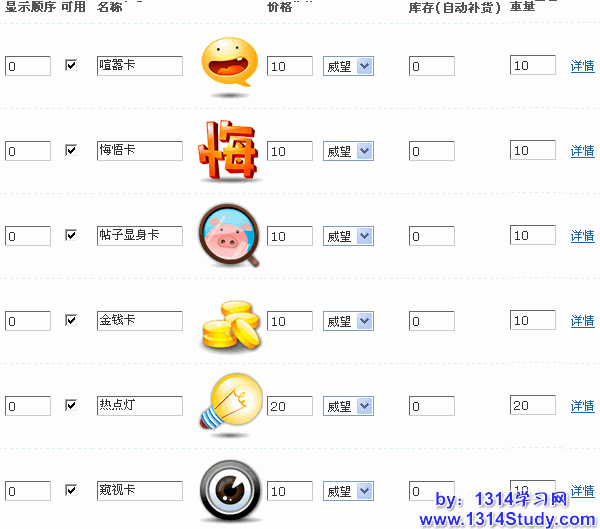Open 详情 link for 喧嚣卡
The height and width of the screenshot is (529, 600).
pyautogui.click(x=582, y=66)
